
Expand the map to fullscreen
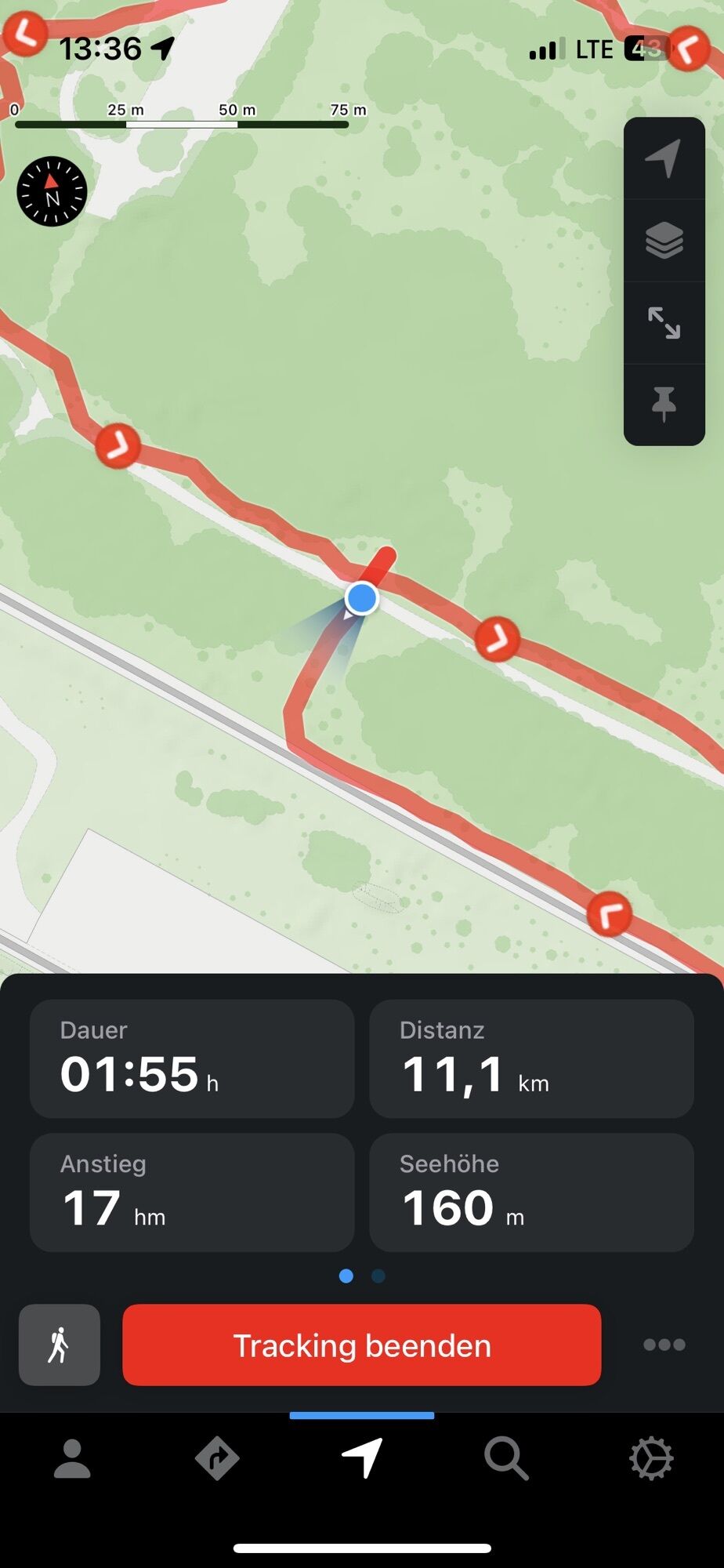[x=664, y=323]
